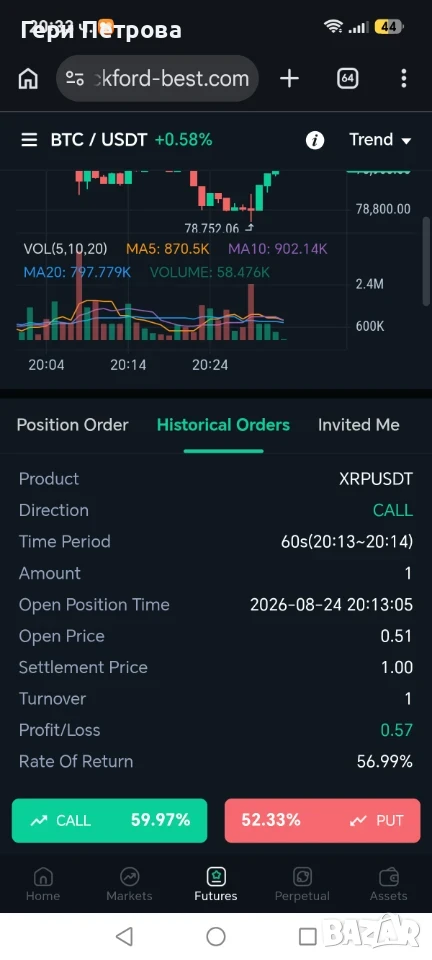
Task: Go to the Home tab
Action: click(43, 885)
